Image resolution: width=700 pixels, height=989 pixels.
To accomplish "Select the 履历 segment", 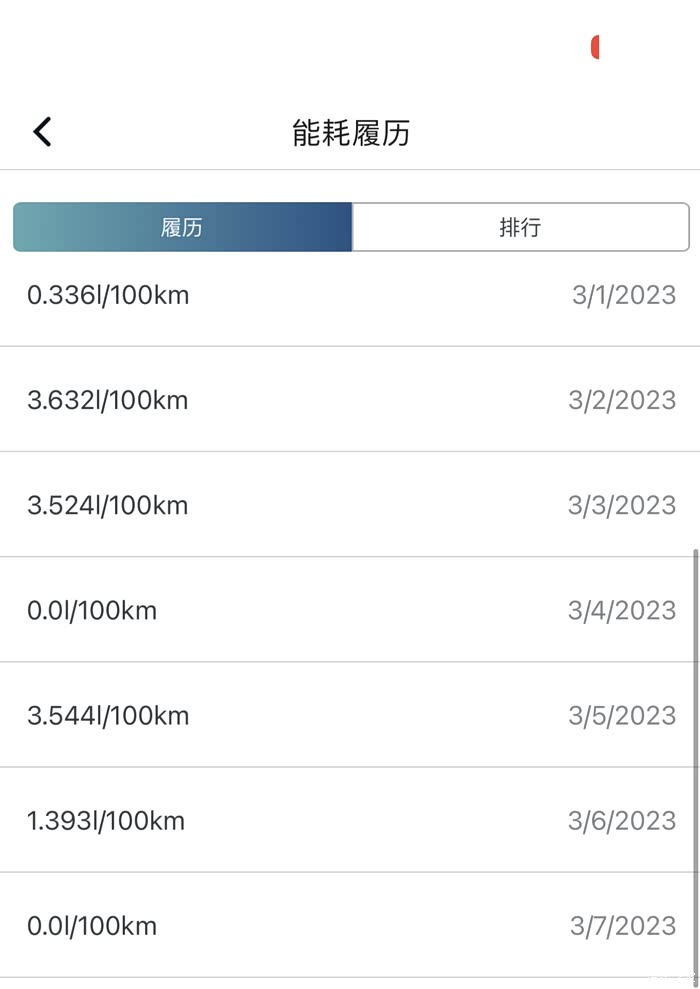I will pyautogui.click(x=182, y=227).
